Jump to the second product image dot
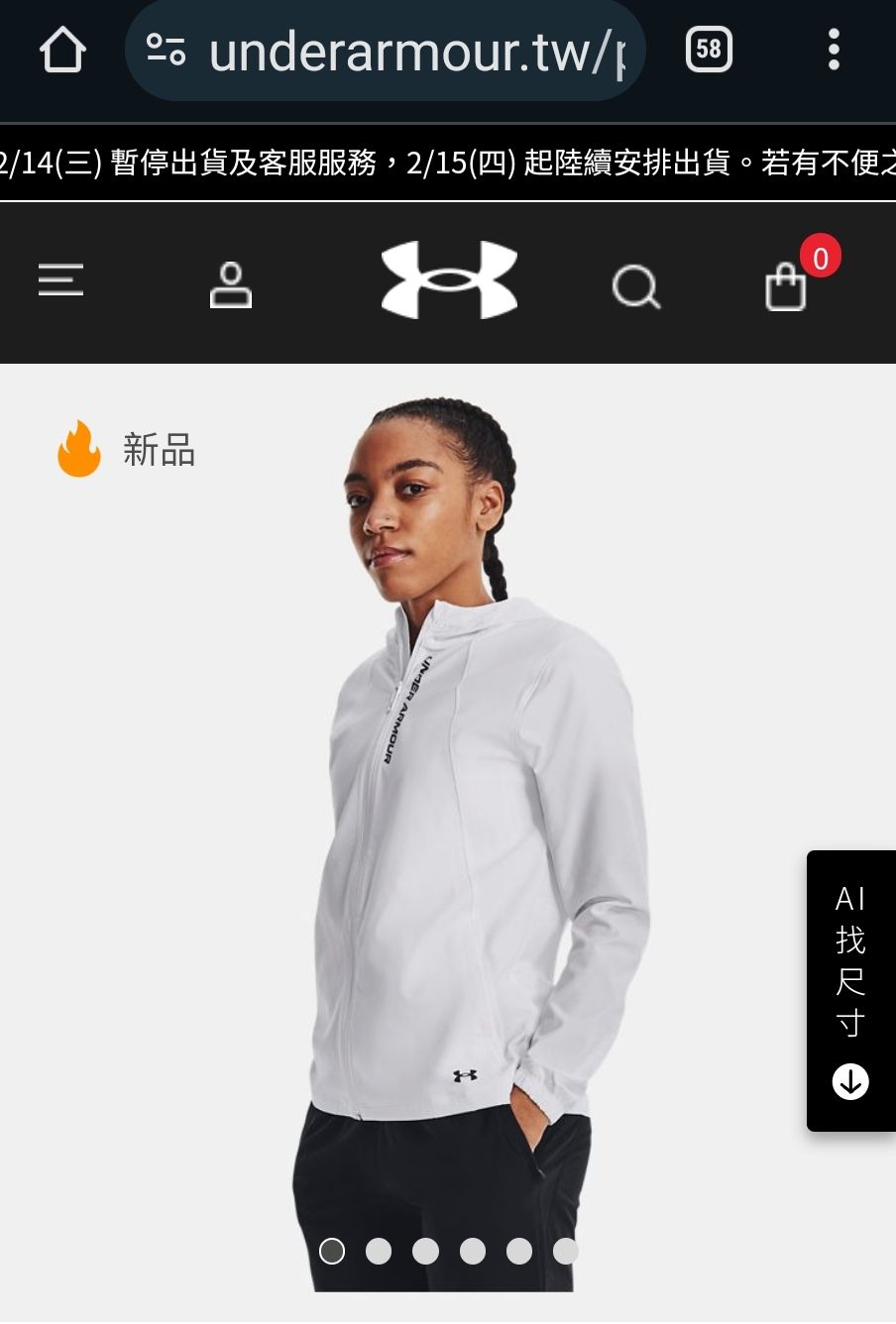 379,1252
